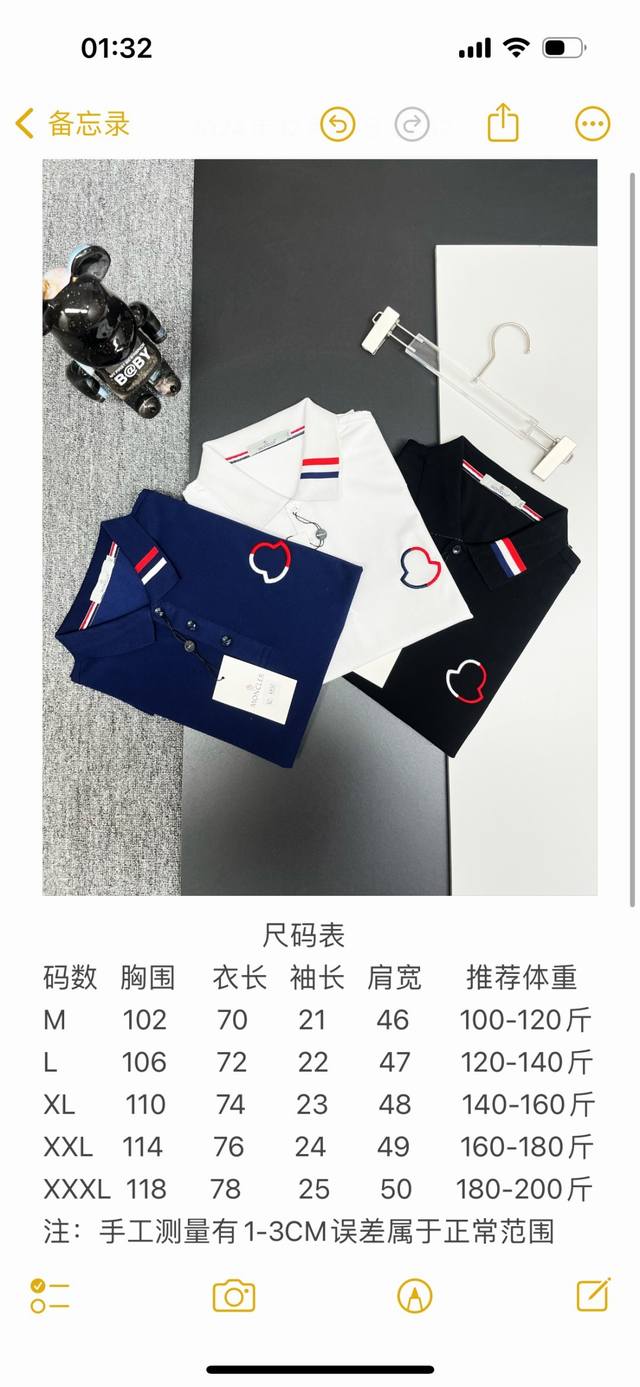Viewport: 640px width, 1387px height.
Task: Compose a new note
Action: 593,1295
